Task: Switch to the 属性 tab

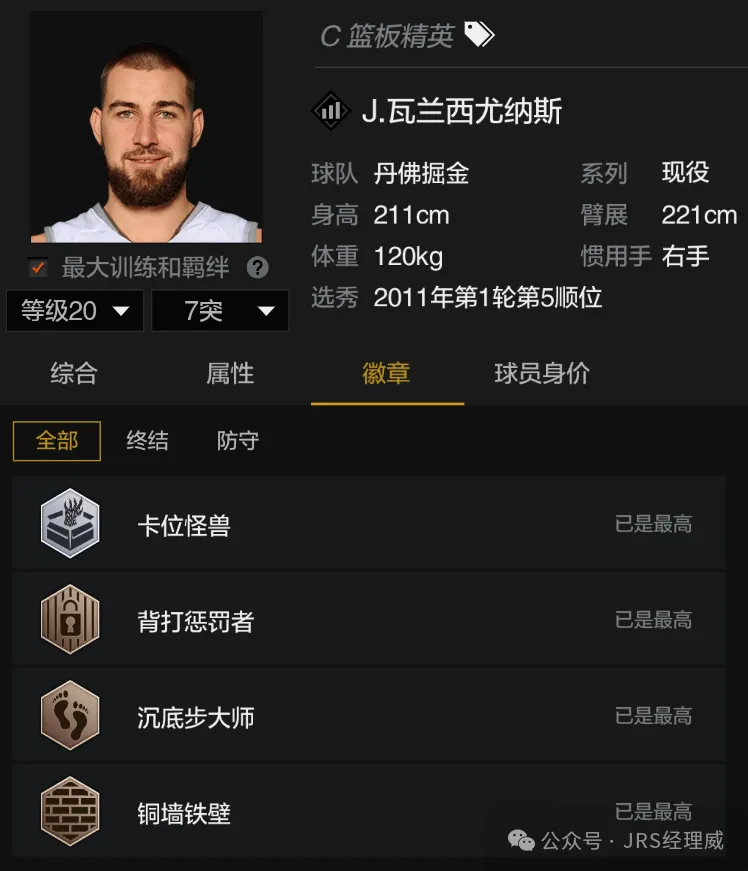Action: point(230,374)
